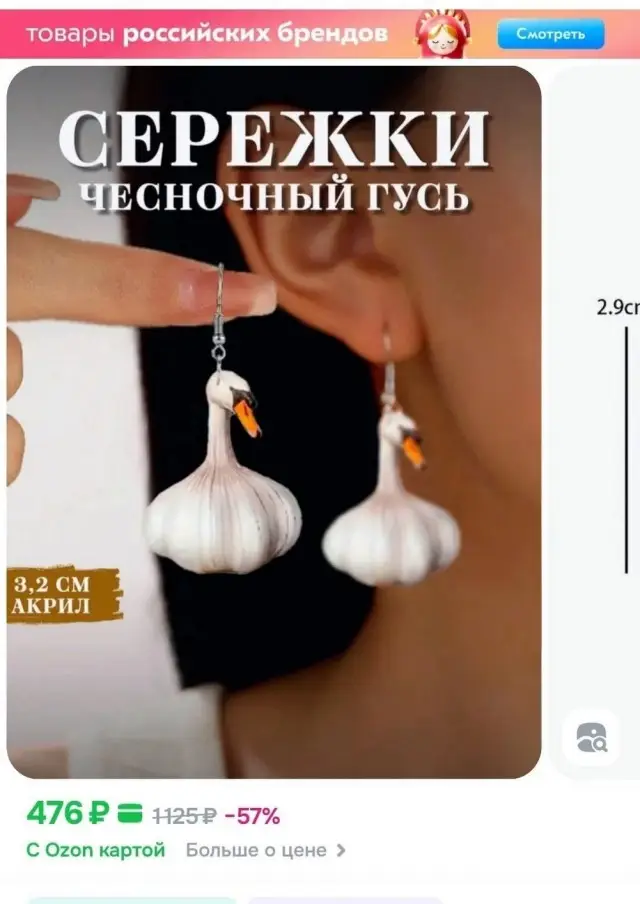Tap the Смотреть button in the banner
Image resolution: width=640 pixels, height=904 pixels.
(550, 34)
